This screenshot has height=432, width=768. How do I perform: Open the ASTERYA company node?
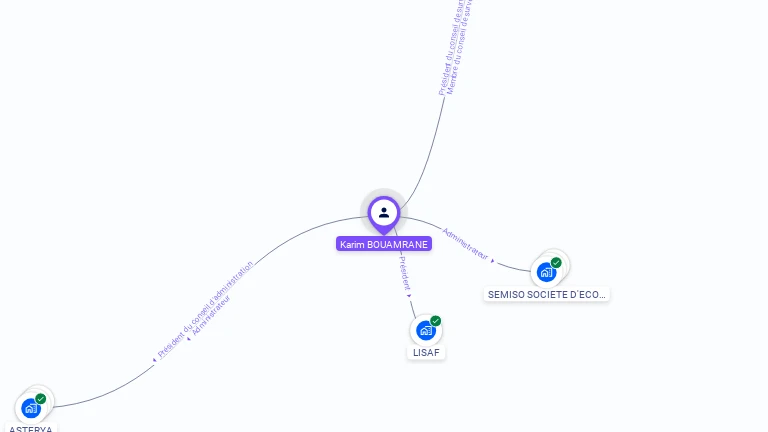click(x=31, y=407)
